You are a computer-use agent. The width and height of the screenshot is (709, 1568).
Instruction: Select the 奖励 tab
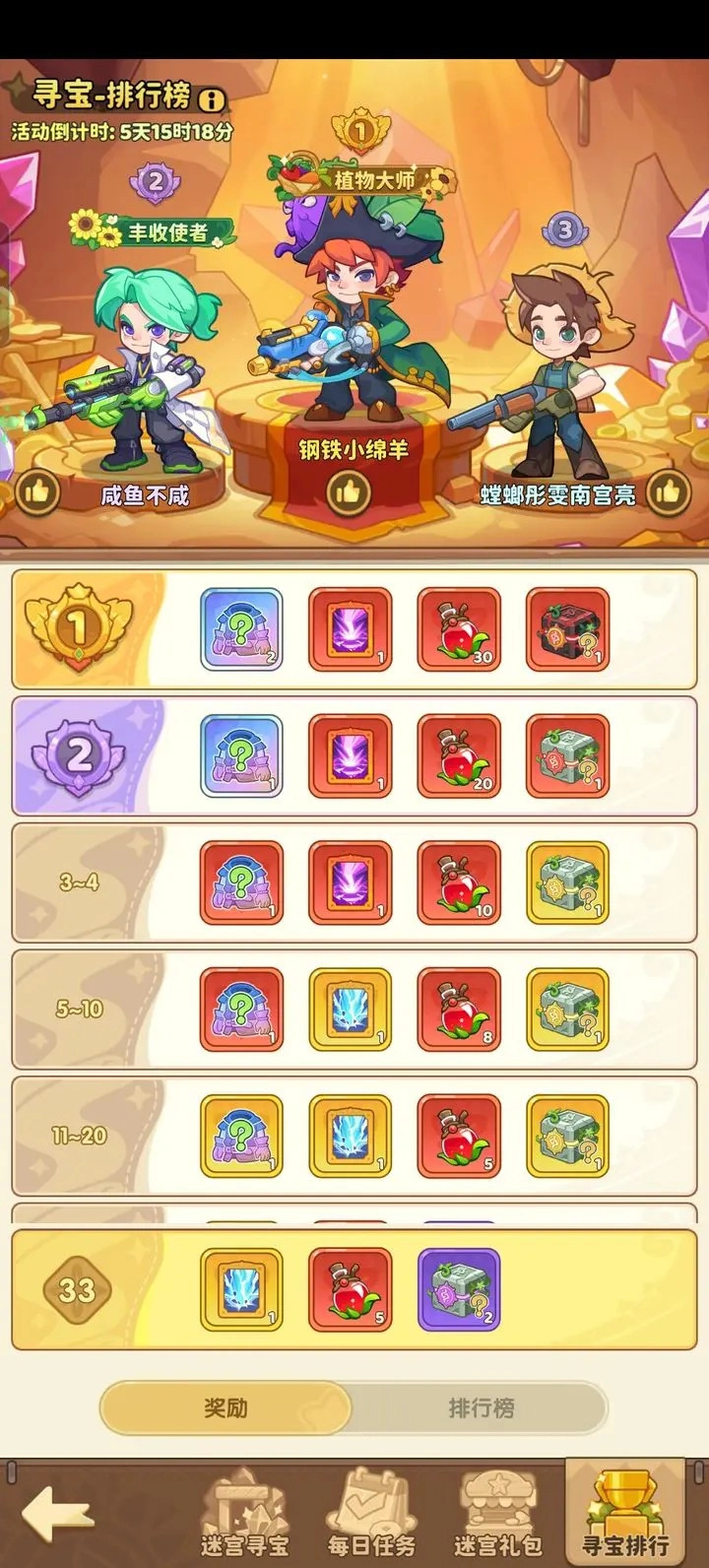[226, 1407]
